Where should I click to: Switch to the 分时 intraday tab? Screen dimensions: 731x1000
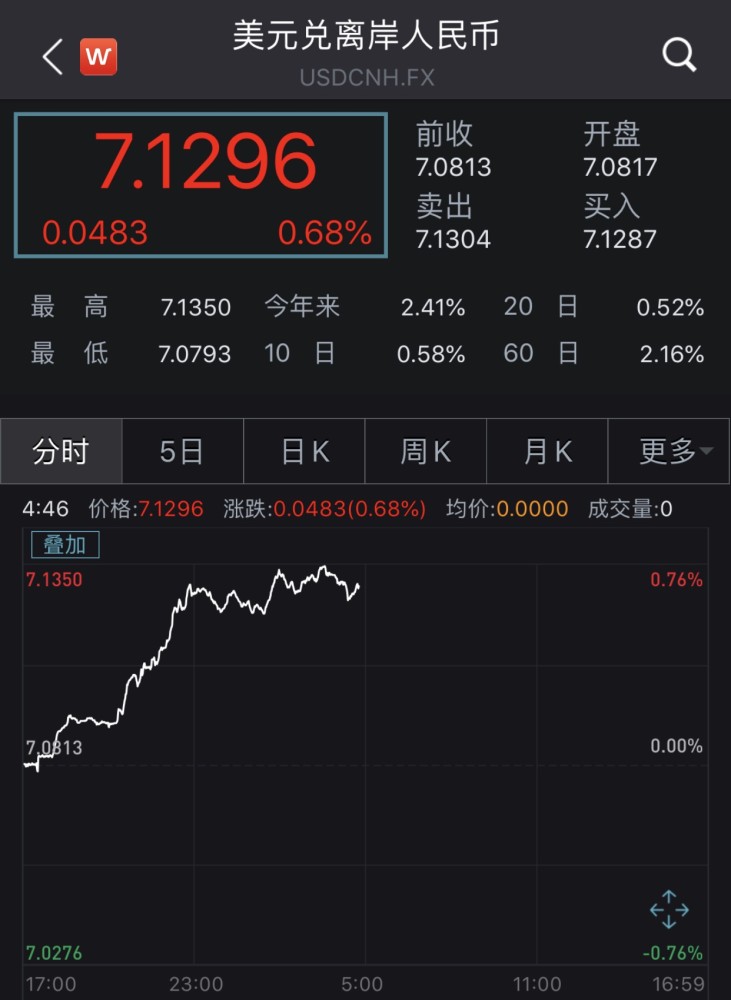[60, 451]
